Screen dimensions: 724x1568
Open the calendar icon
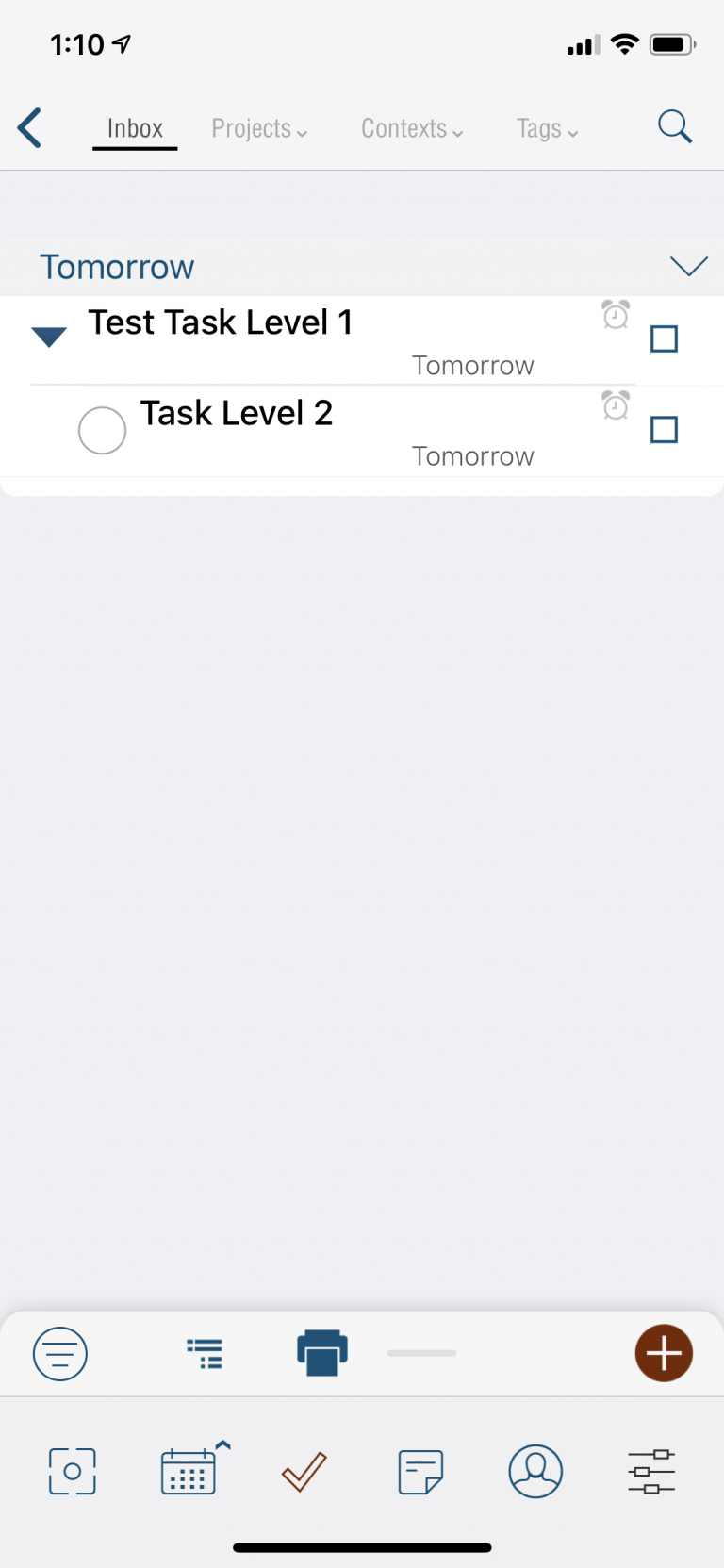click(189, 1471)
